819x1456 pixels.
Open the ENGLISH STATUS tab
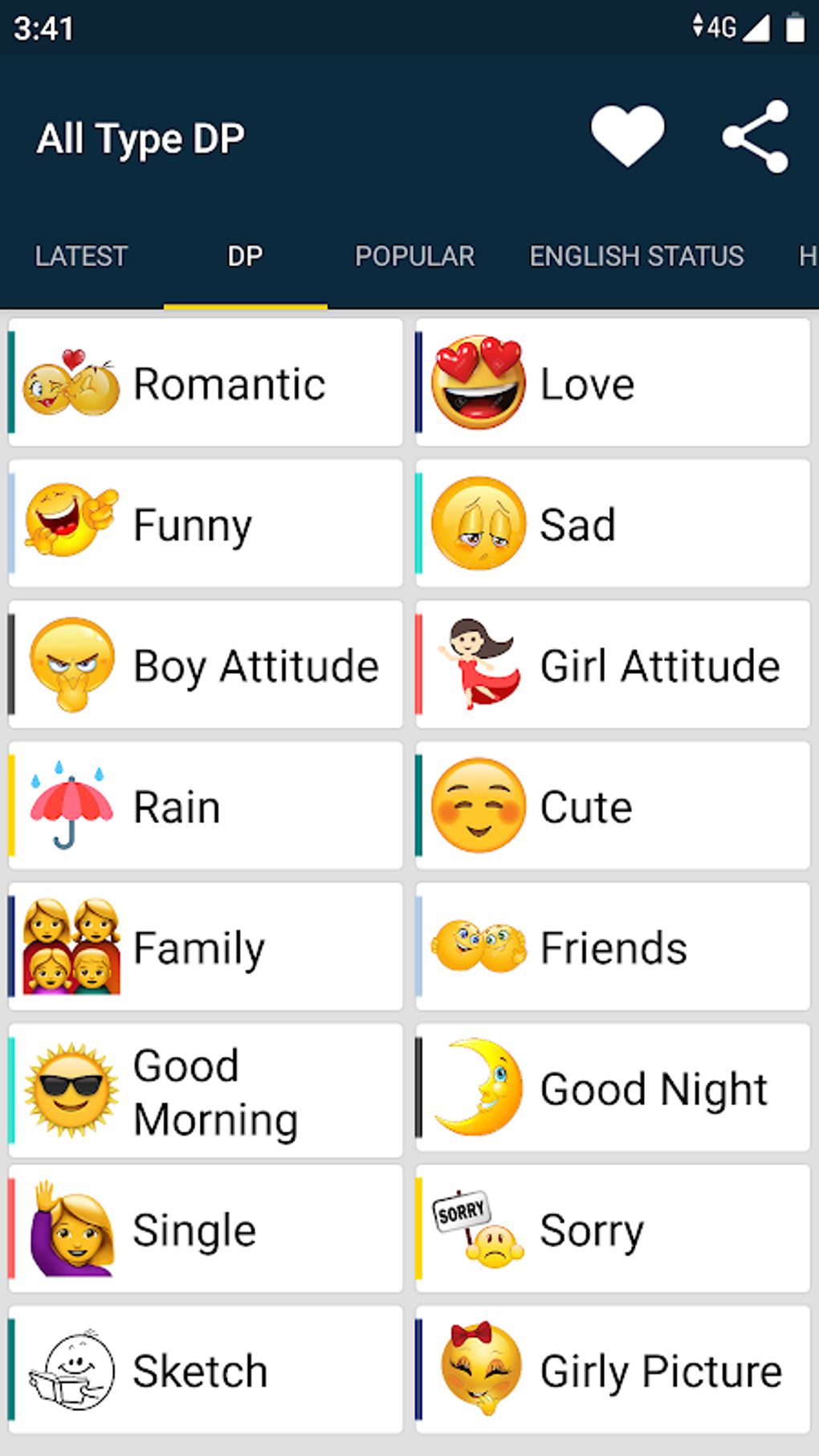636,256
